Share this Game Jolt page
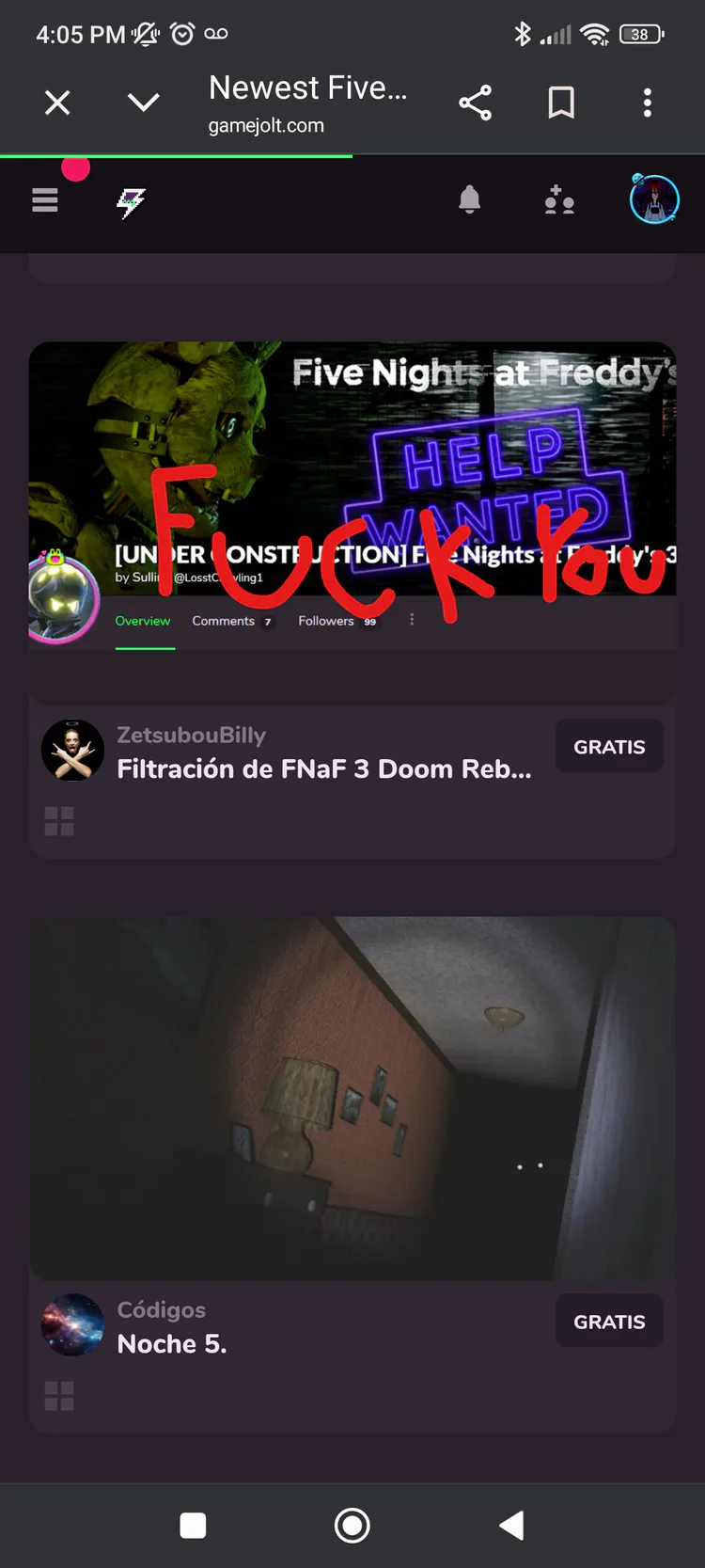This screenshot has width=705, height=1568. coord(475,103)
